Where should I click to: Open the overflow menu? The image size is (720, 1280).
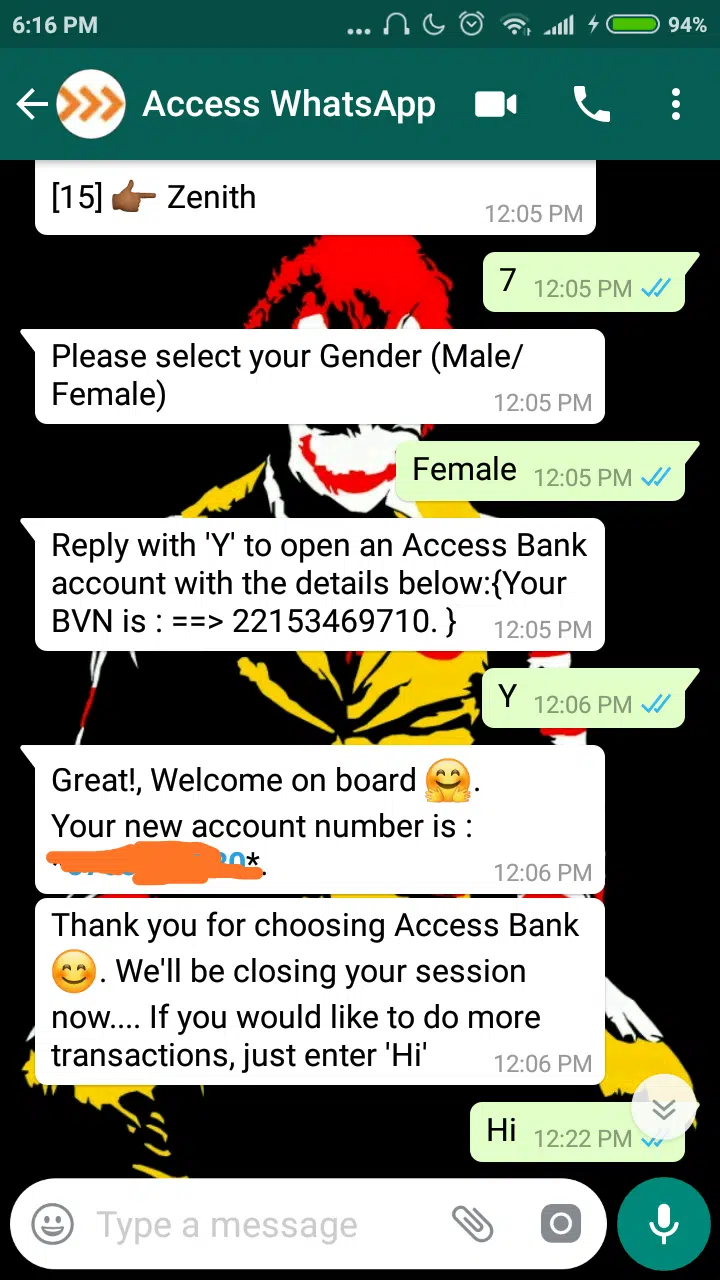(676, 104)
